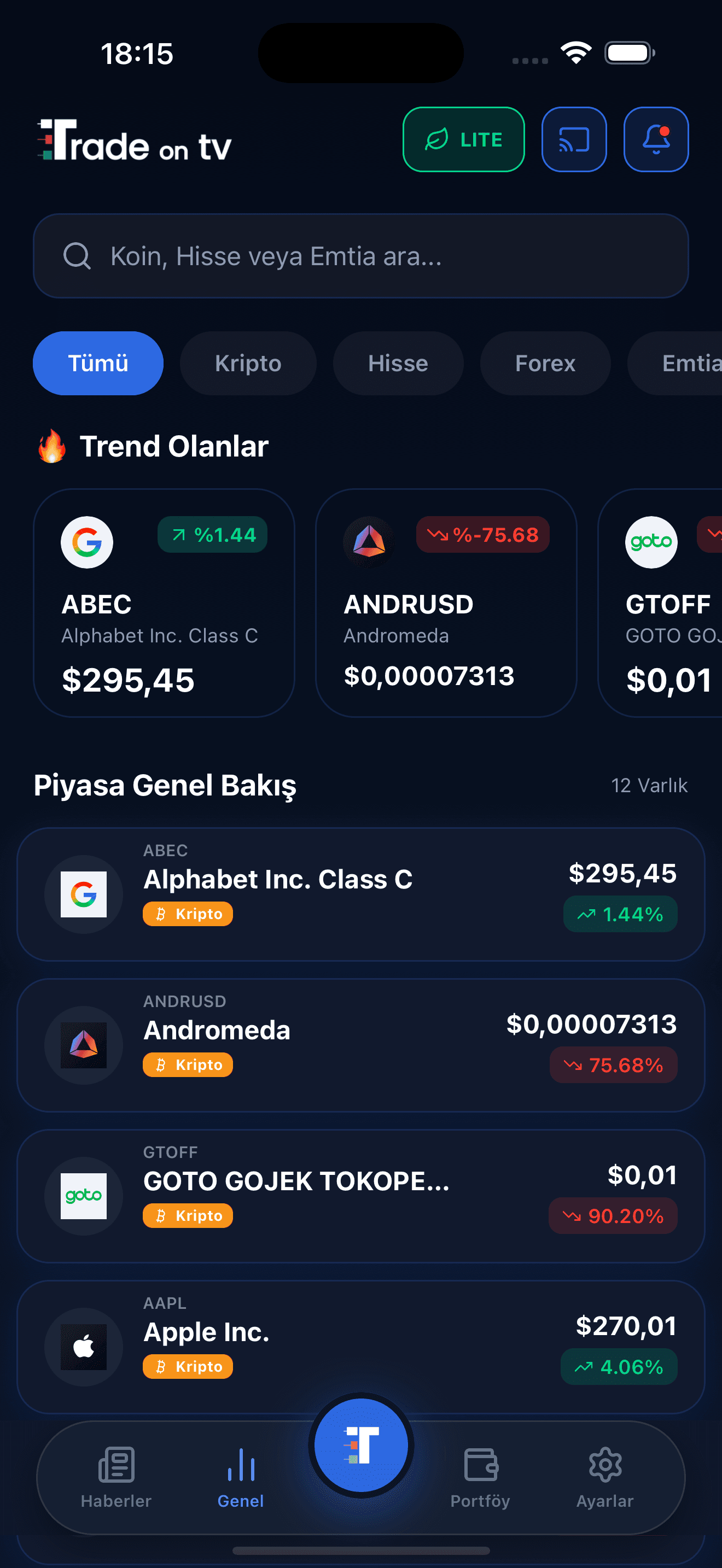Click the search magnifier icon
This screenshot has height=1568, width=722.
click(x=77, y=256)
